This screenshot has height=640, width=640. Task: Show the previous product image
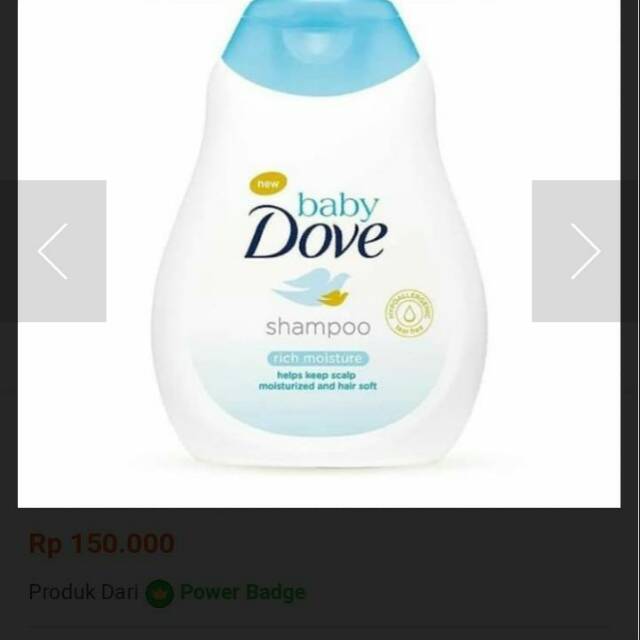57,251
